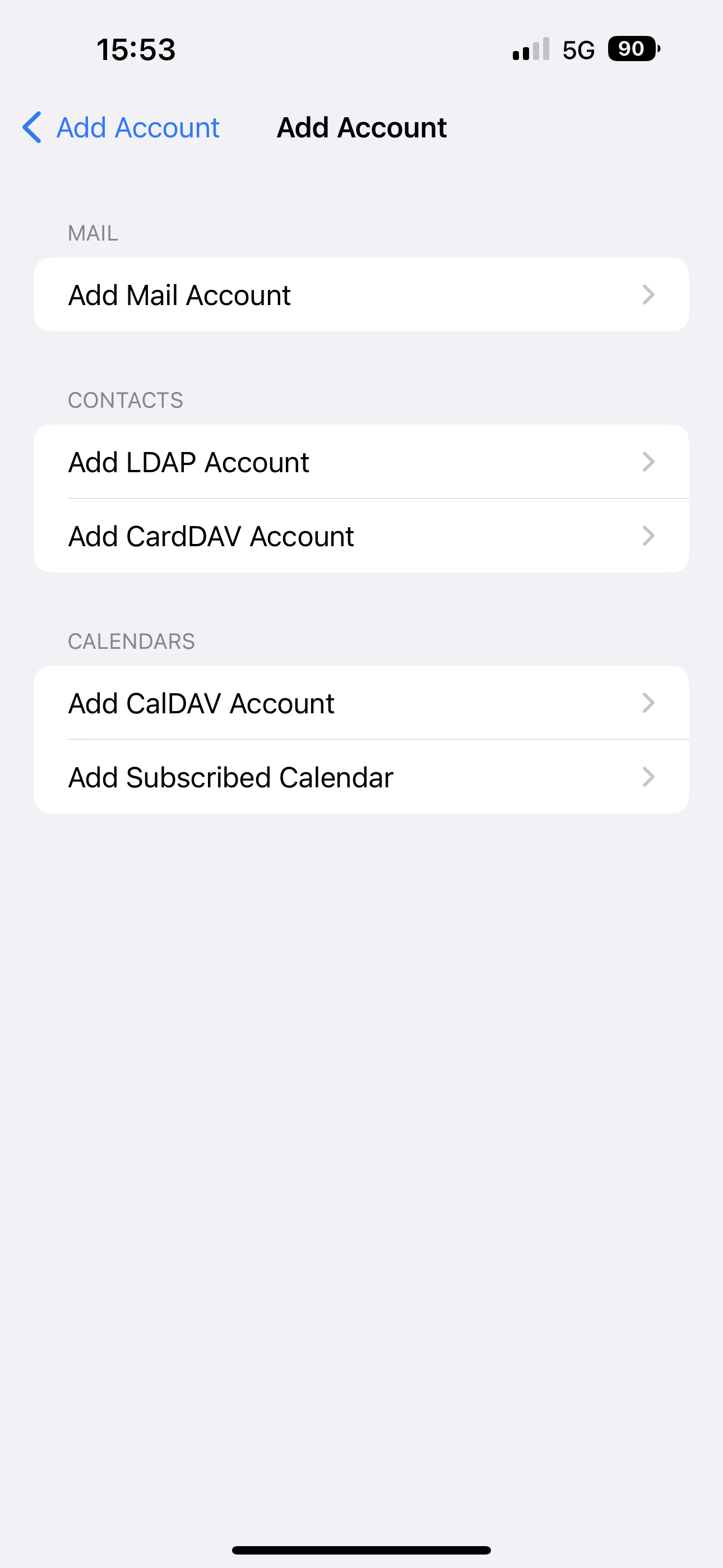Viewport: 723px width, 1568px height.
Task: Open Add Mail Account
Action: 361,295
